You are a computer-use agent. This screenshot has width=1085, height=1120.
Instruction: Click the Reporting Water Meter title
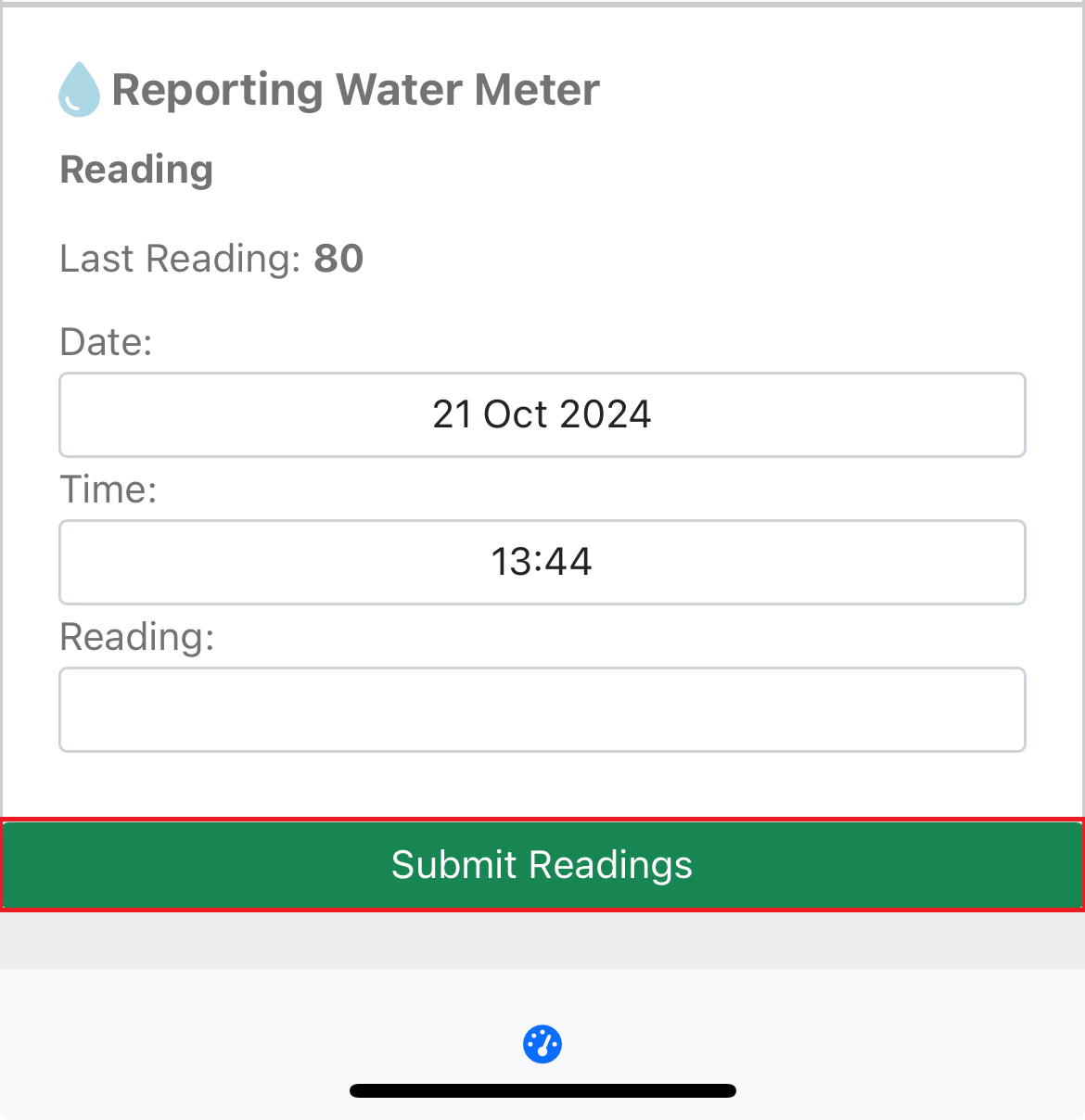point(355,90)
